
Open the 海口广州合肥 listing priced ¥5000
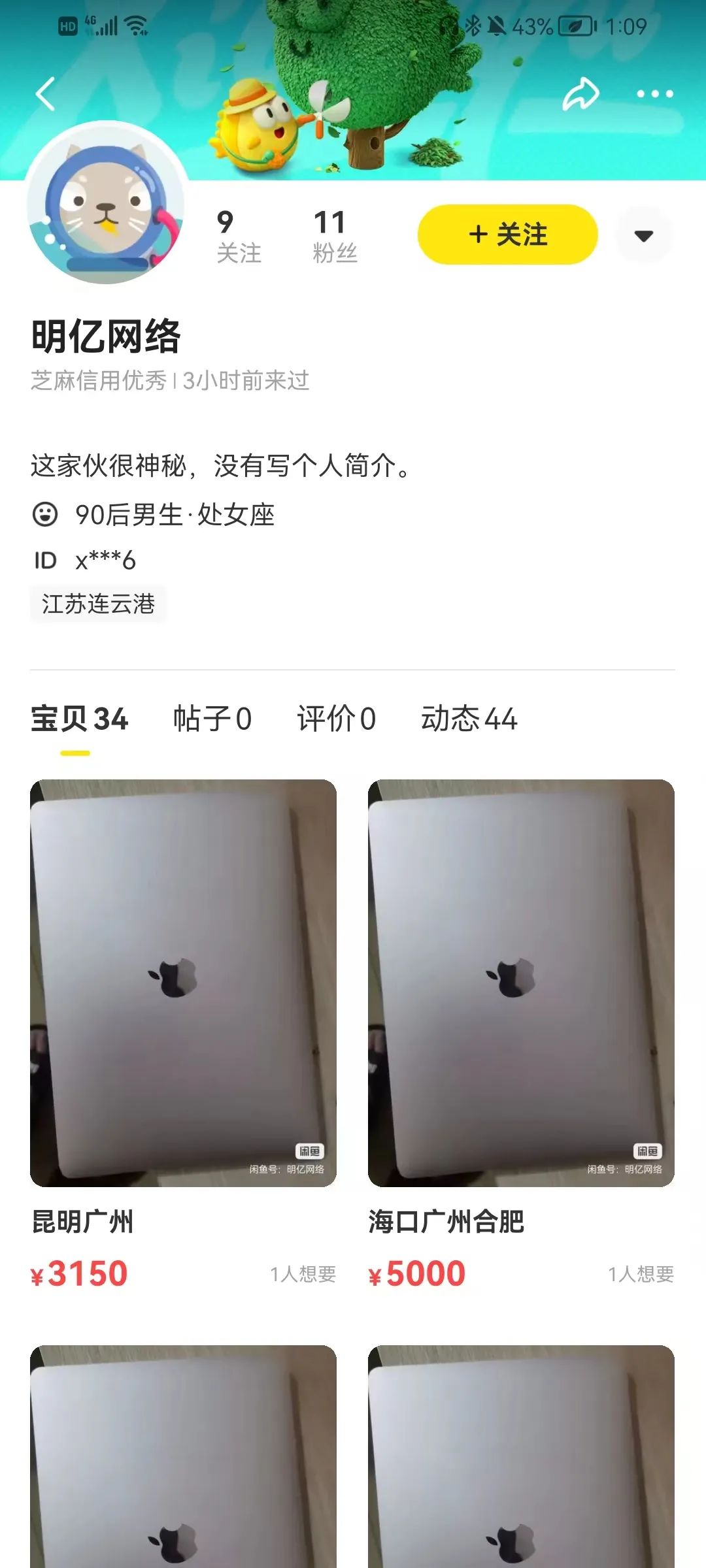pos(521,983)
